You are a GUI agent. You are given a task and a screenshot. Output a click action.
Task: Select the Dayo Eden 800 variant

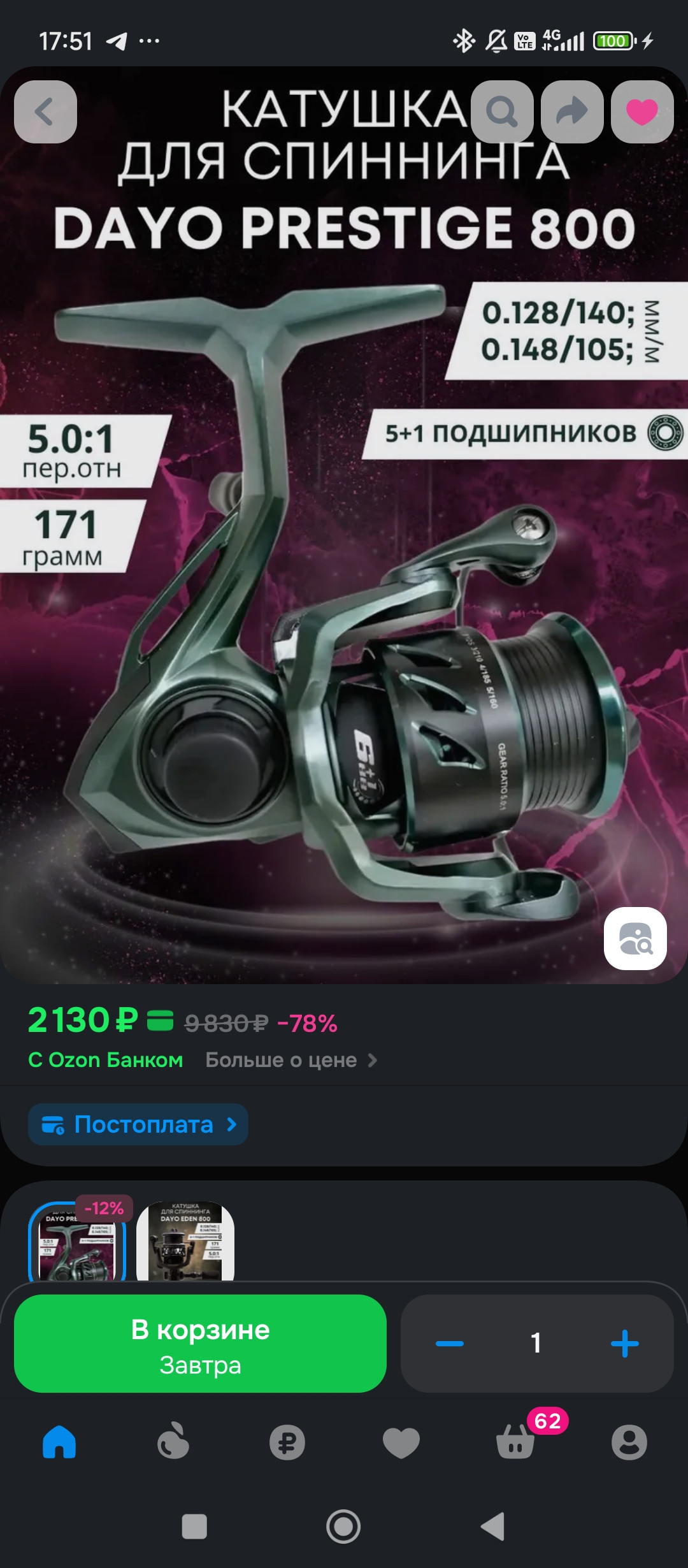pos(185,1240)
